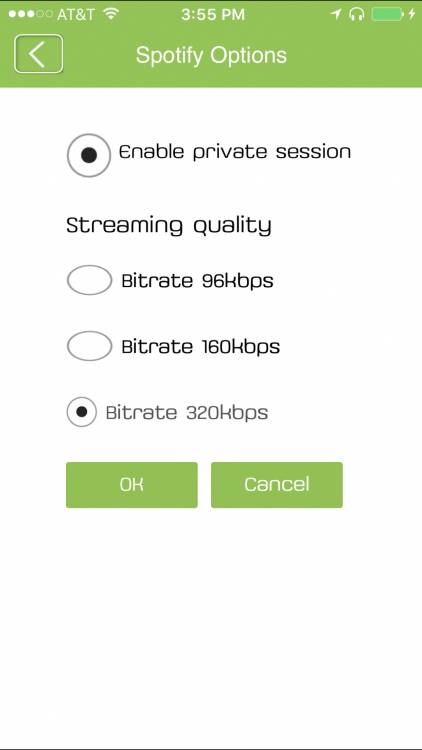The image size is (422, 750).
Task: Choose Bitrate 160kbps streaming quality
Action: click(89, 346)
